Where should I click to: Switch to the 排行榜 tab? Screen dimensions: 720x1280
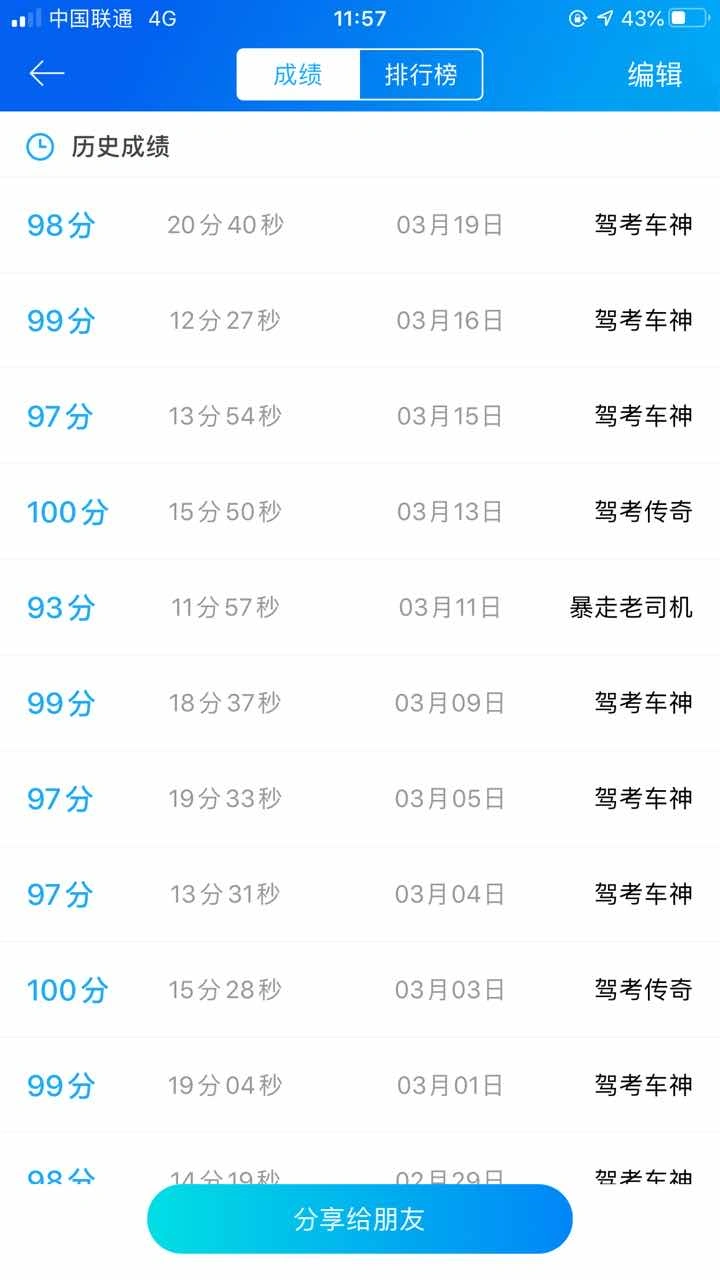tap(421, 75)
